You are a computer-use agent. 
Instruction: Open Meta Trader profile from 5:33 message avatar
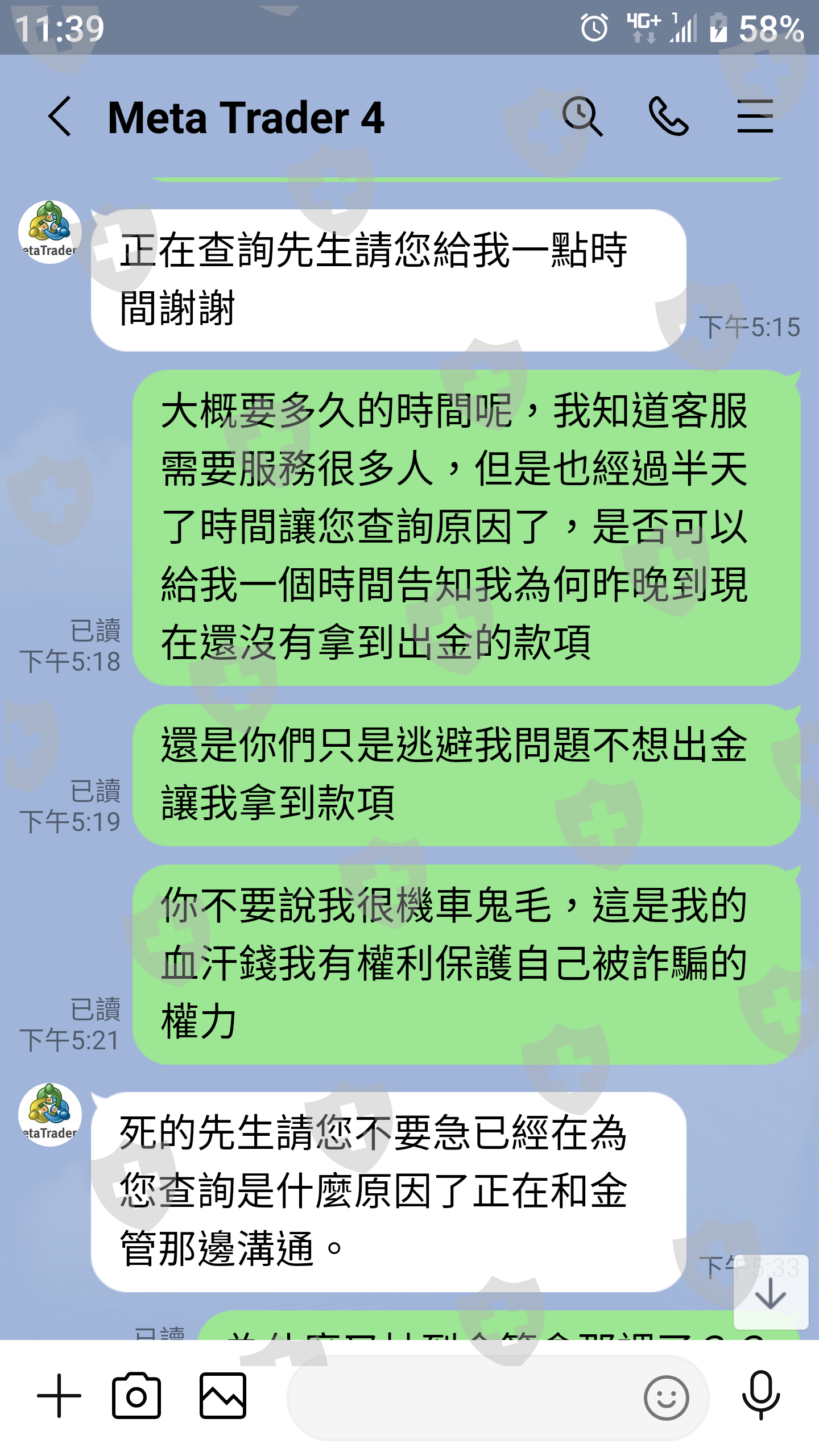(50, 1115)
